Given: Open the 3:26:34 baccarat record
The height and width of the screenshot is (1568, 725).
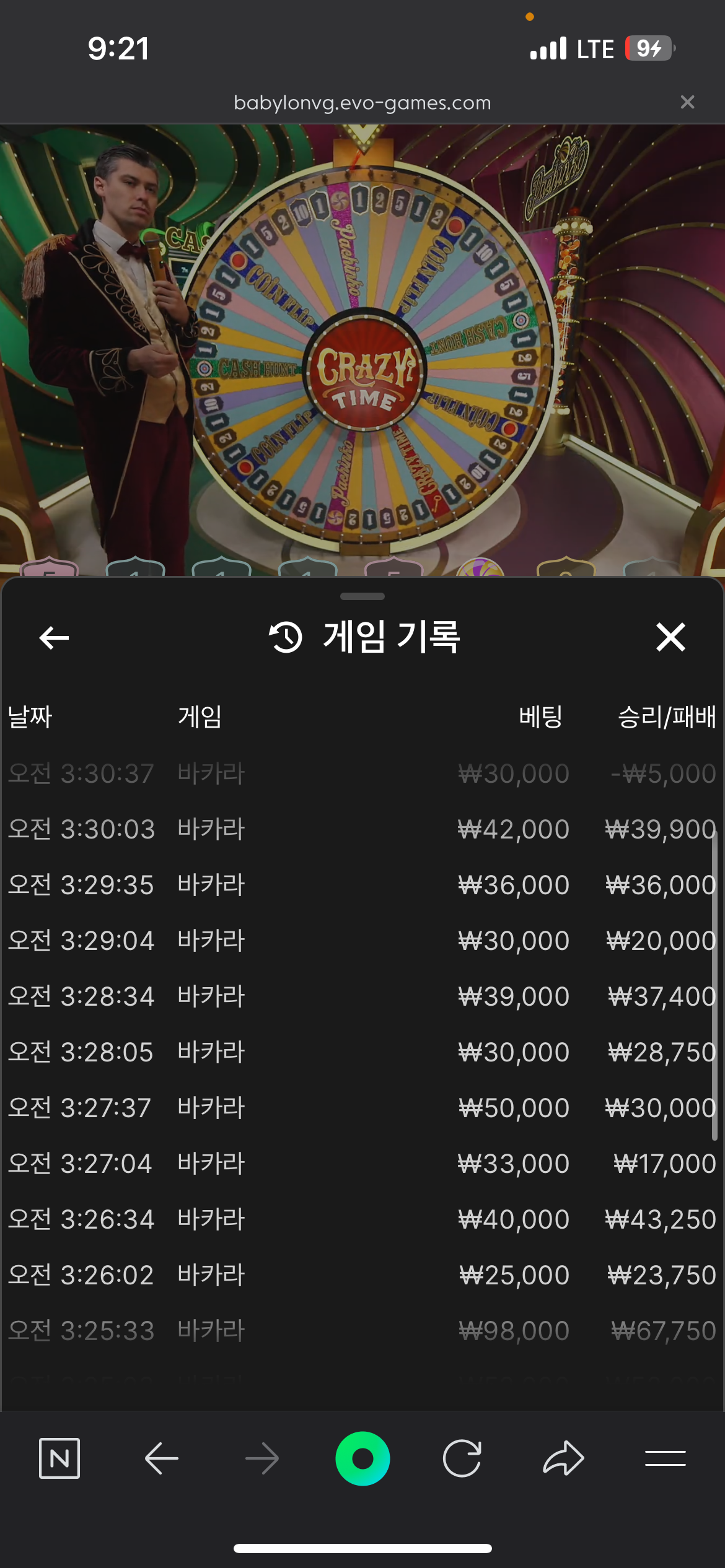Looking at the screenshot, I should (x=362, y=1219).
